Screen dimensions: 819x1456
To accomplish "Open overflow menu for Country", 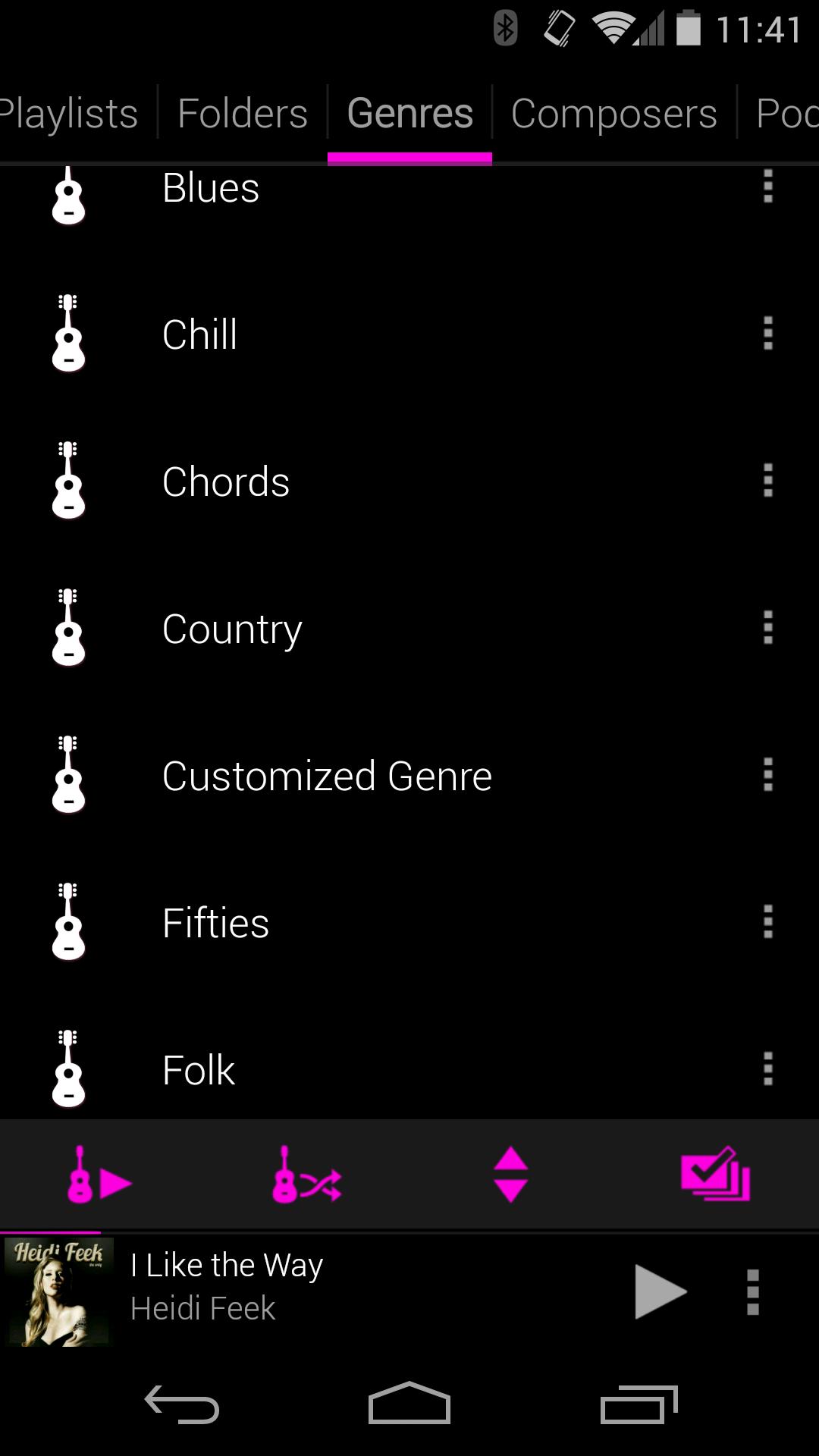I will point(768,628).
